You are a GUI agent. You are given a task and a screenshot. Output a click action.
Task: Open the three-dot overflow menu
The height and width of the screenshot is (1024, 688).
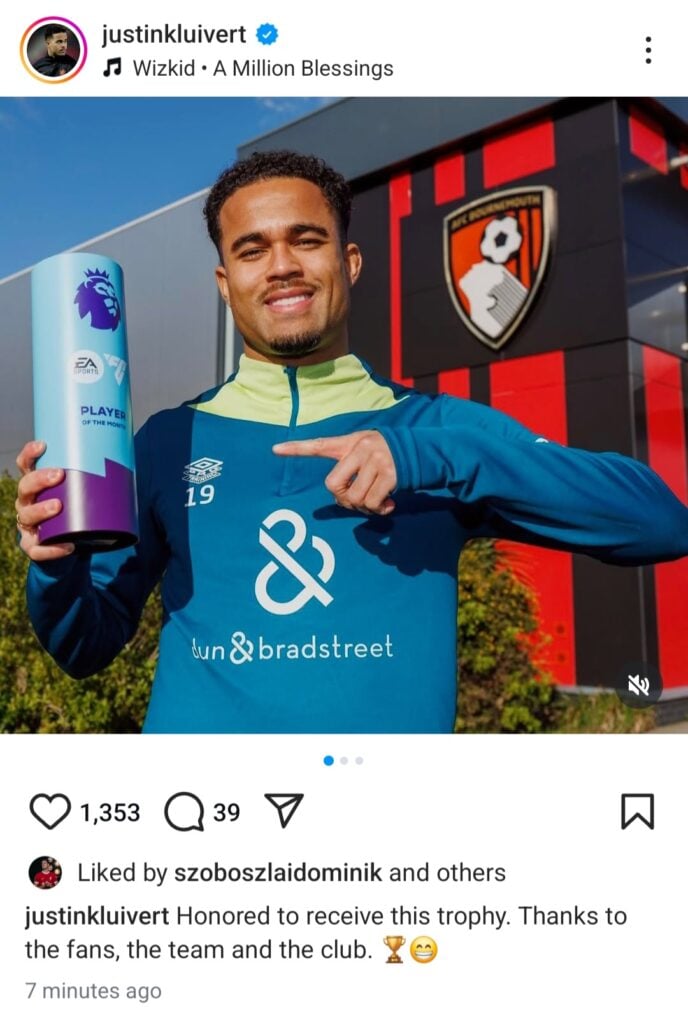(x=648, y=49)
